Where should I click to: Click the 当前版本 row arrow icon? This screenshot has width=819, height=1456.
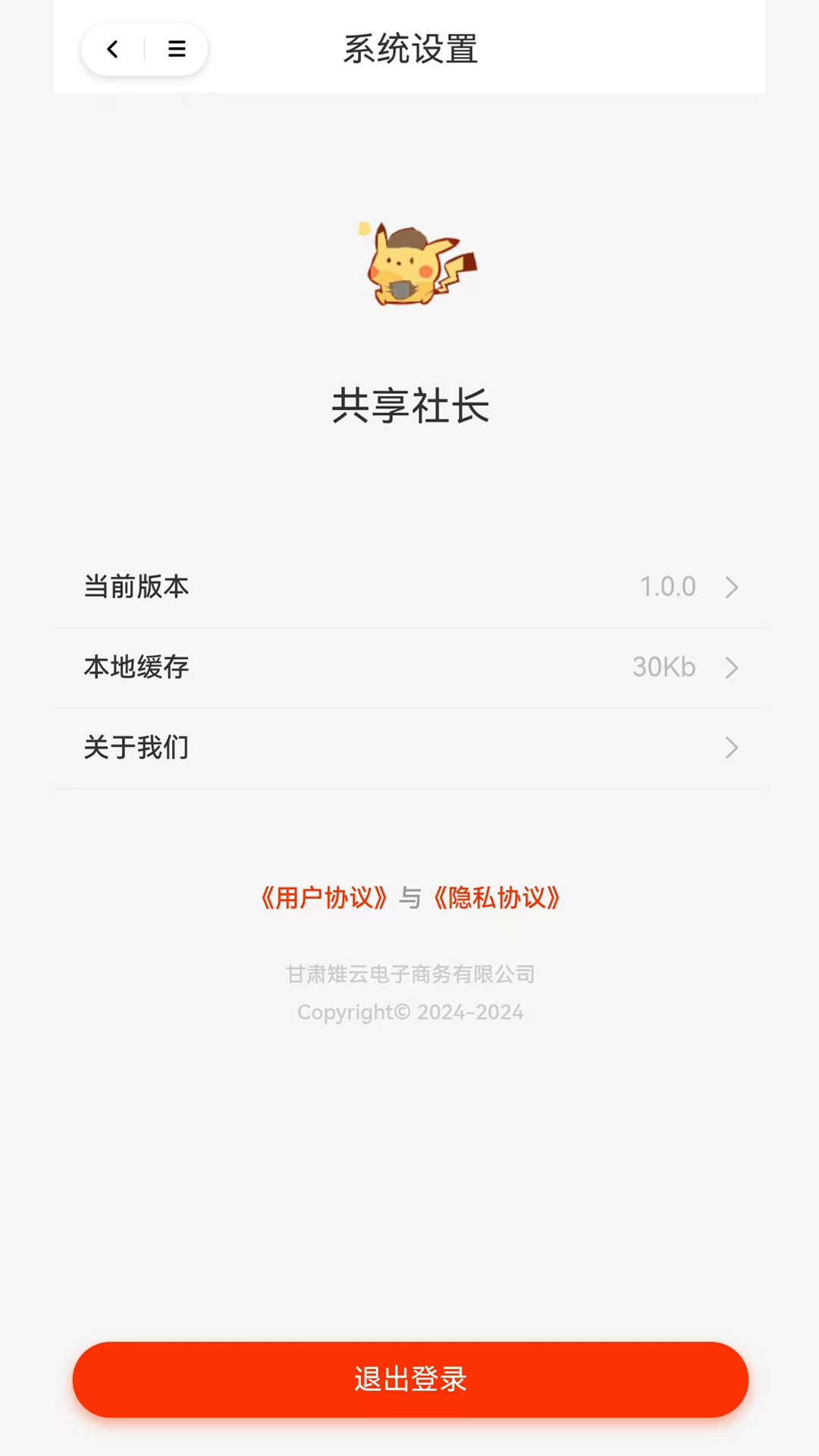730,587
